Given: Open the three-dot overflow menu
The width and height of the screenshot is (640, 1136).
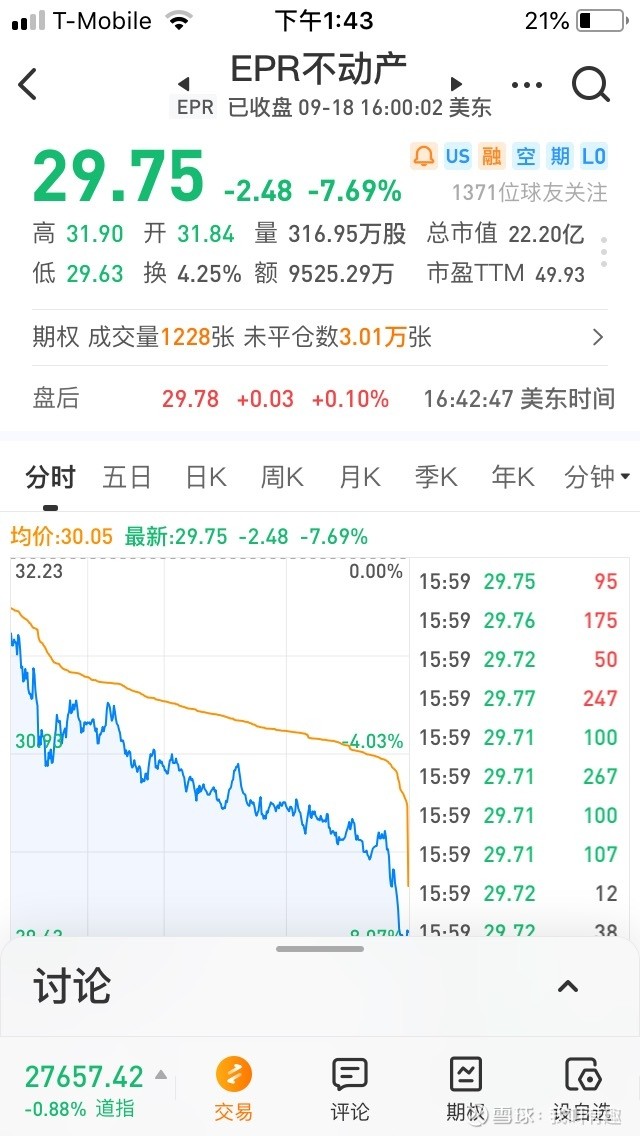Looking at the screenshot, I should [526, 85].
